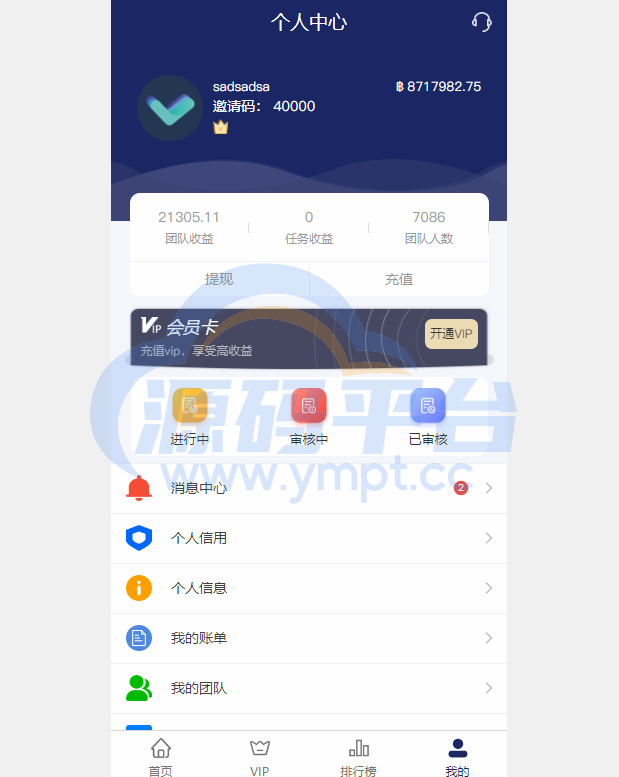619x777 pixels.
Task: Select the 我的 tab
Action: (x=457, y=756)
